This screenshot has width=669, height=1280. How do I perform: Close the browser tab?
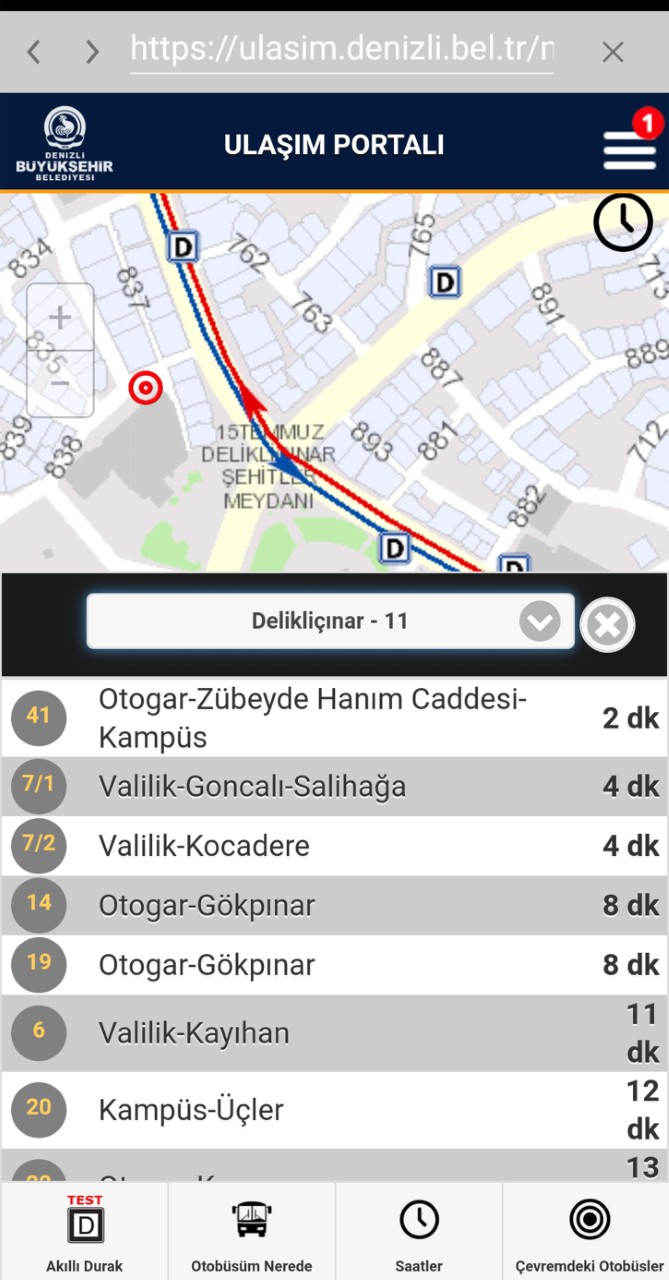[613, 52]
